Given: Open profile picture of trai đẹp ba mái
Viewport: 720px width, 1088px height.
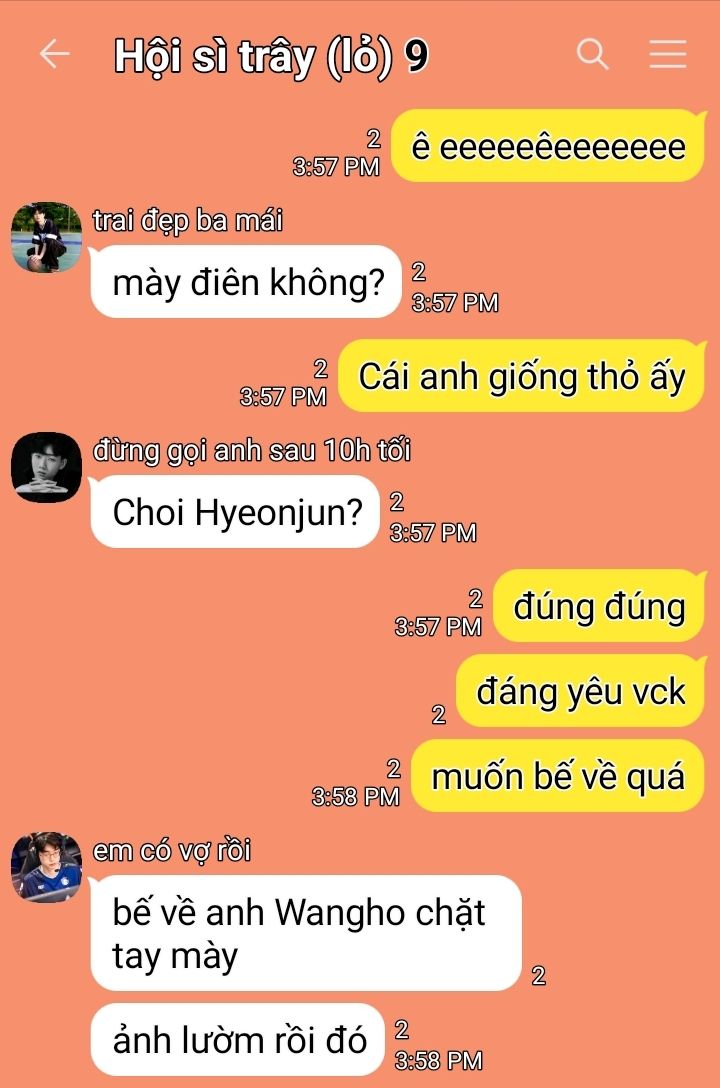Looking at the screenshot, I should [46, 237].
